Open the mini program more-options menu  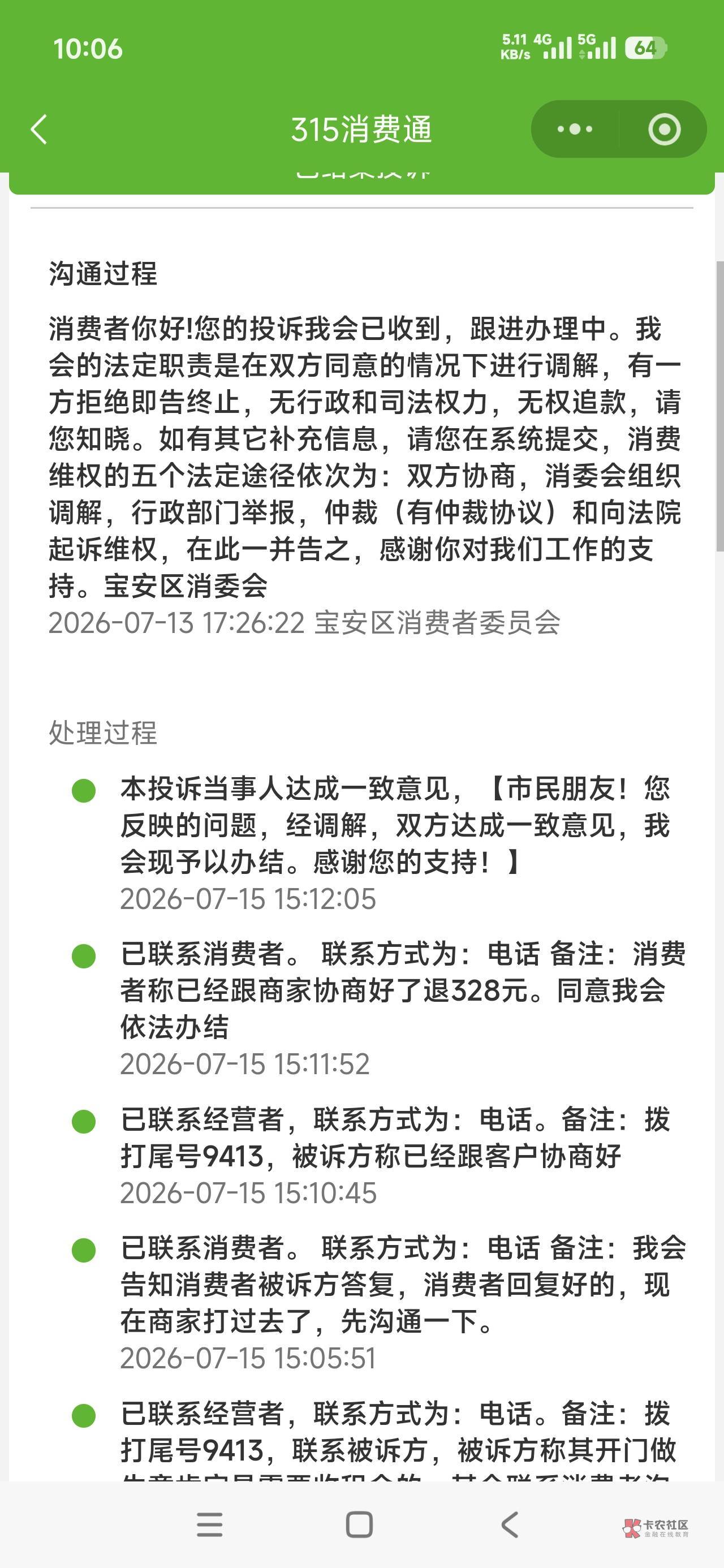[575, 129]
